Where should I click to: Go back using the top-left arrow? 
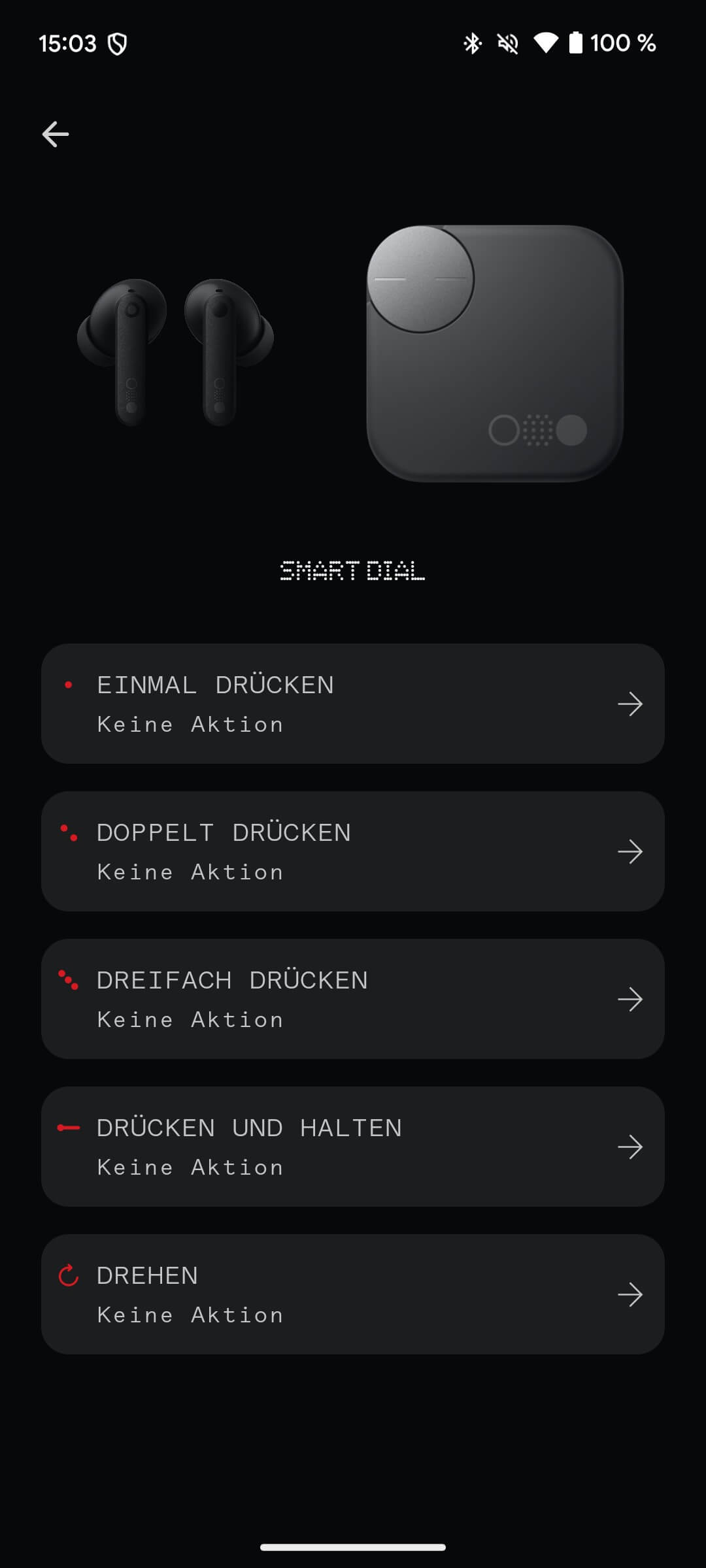click(x=56, y=135)
